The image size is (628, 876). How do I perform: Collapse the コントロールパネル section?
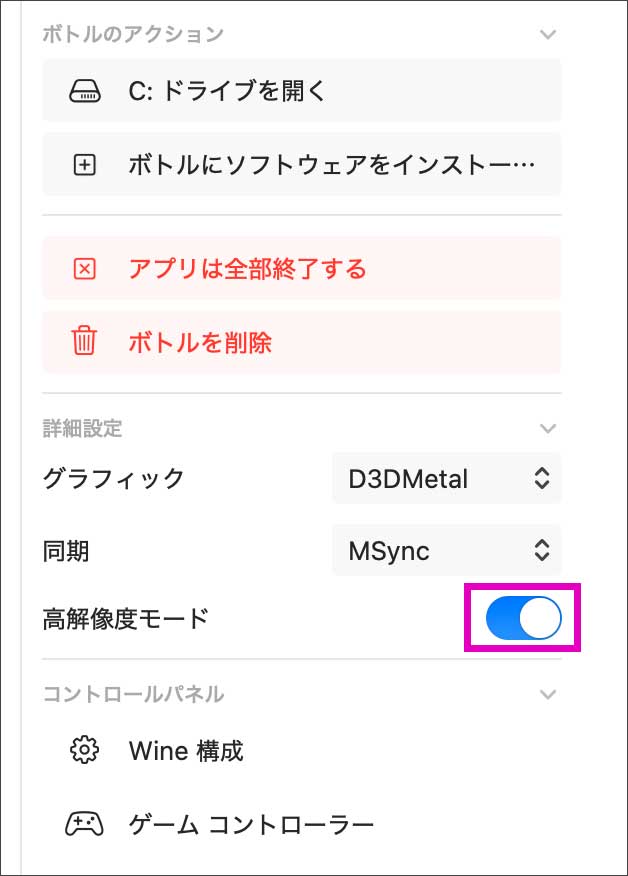[547, 693]
